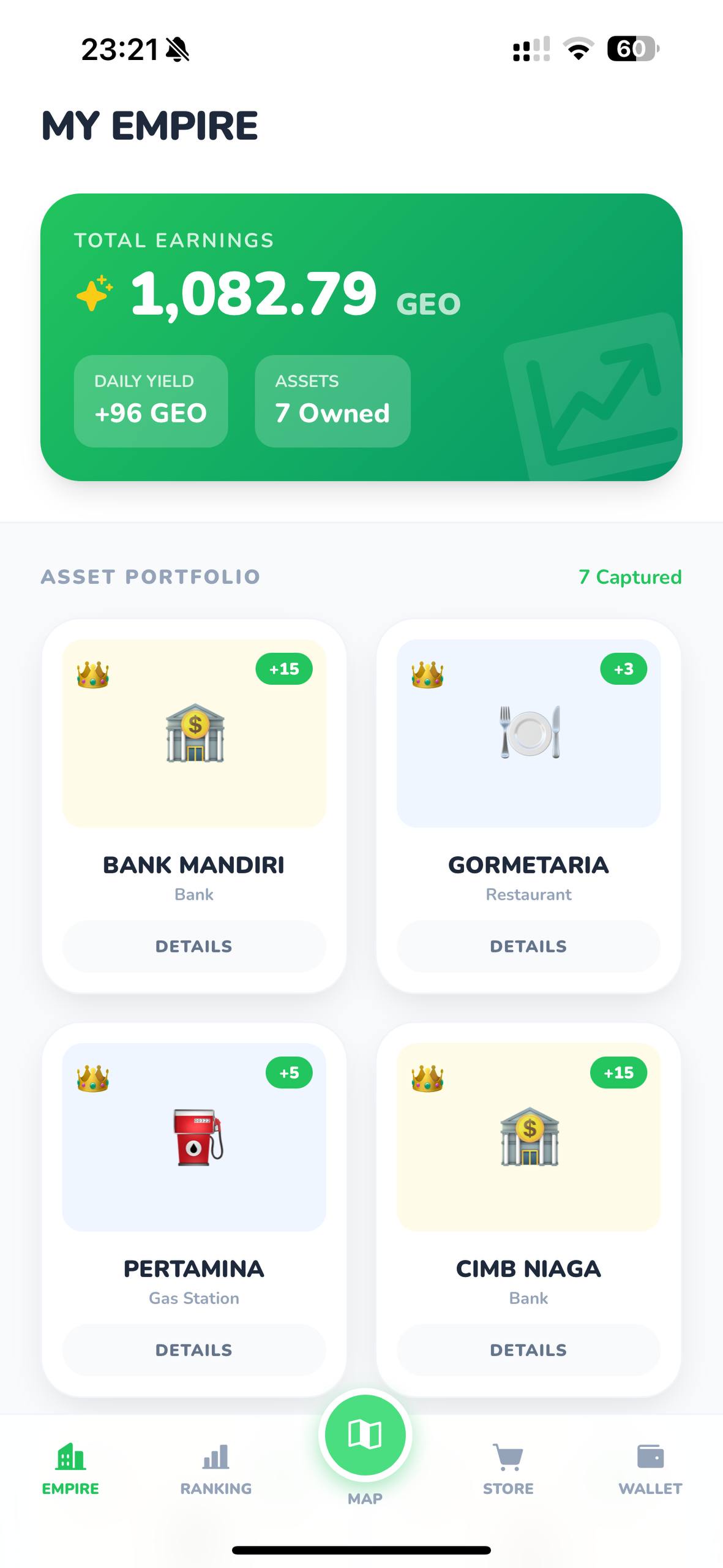View Gormetaria restaurant details
The height and width of the screenshot is (1568, 723).
pyautogui.click(x=528, y=946)
